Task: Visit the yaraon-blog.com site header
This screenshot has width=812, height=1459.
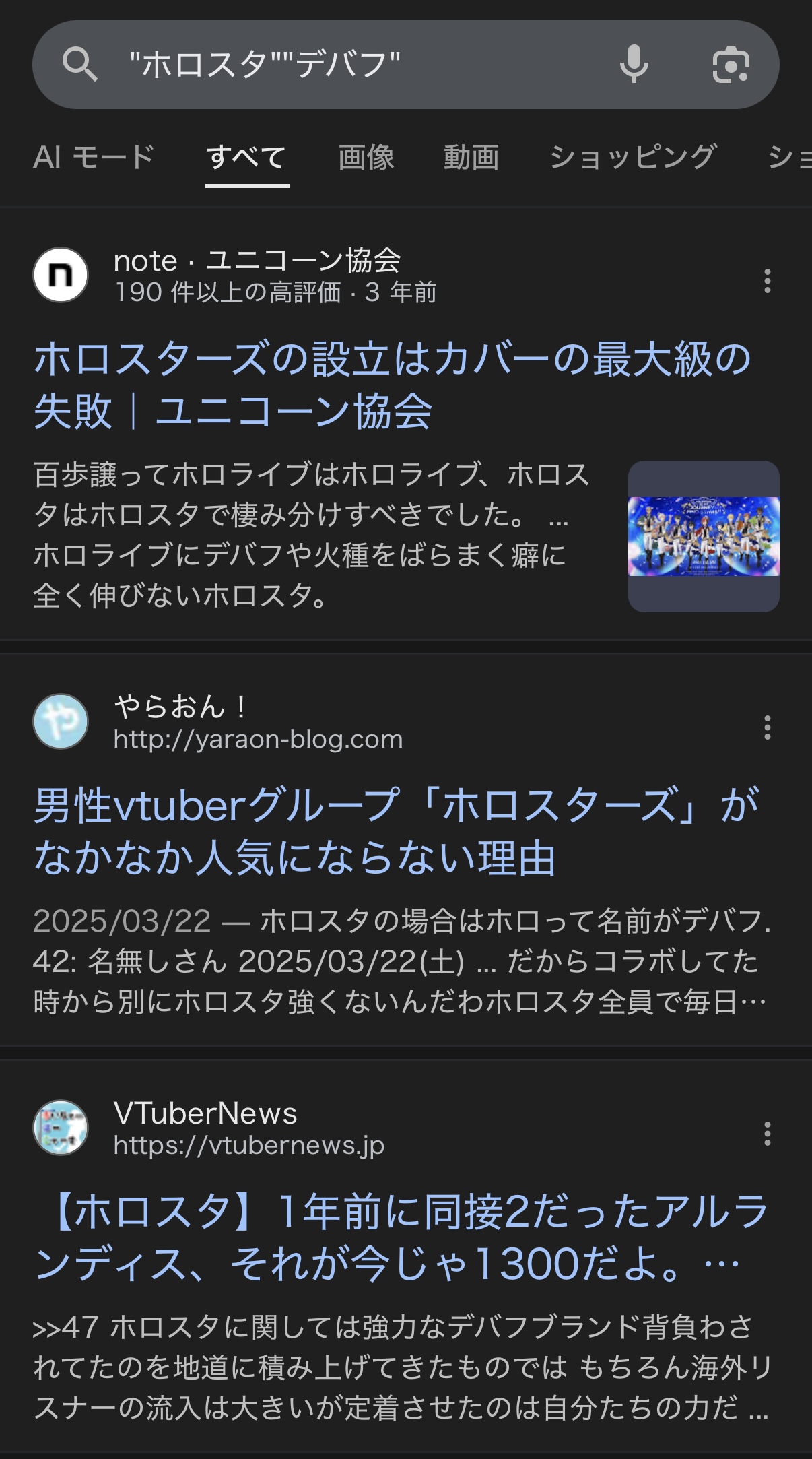Action: [x=258, y=723]
